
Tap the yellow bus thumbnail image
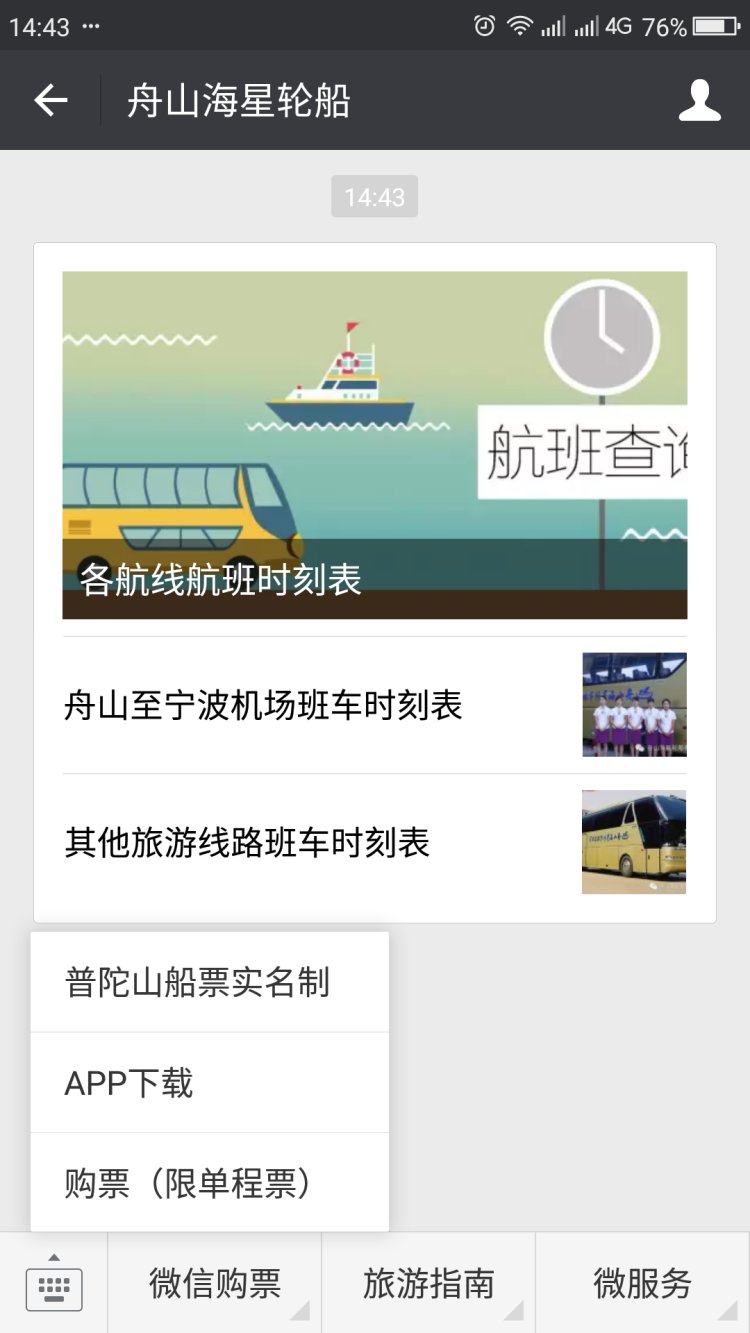tap(634, 842)
